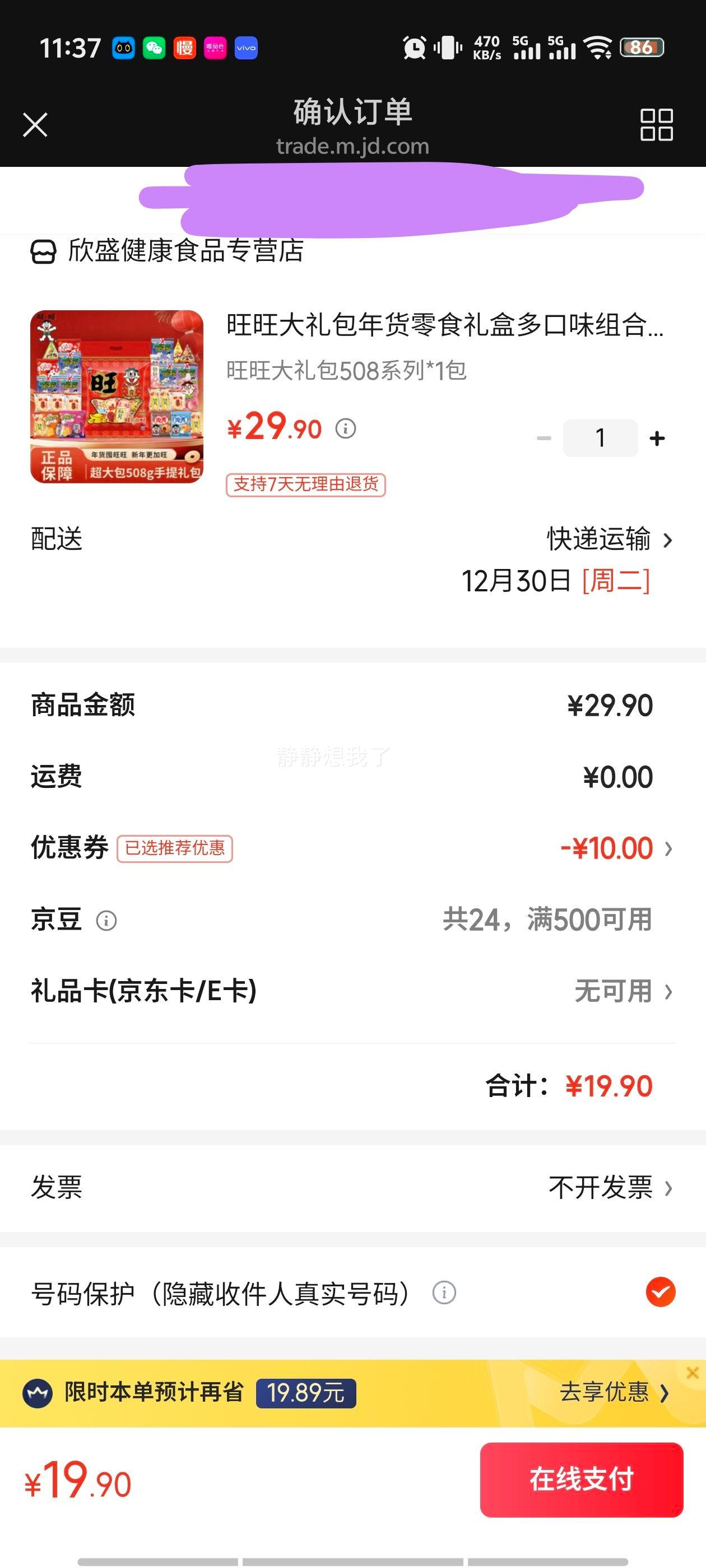Increase quantity with the plus stepper
The height and width of the screenshot is (1568, 706).
point(656,438)
